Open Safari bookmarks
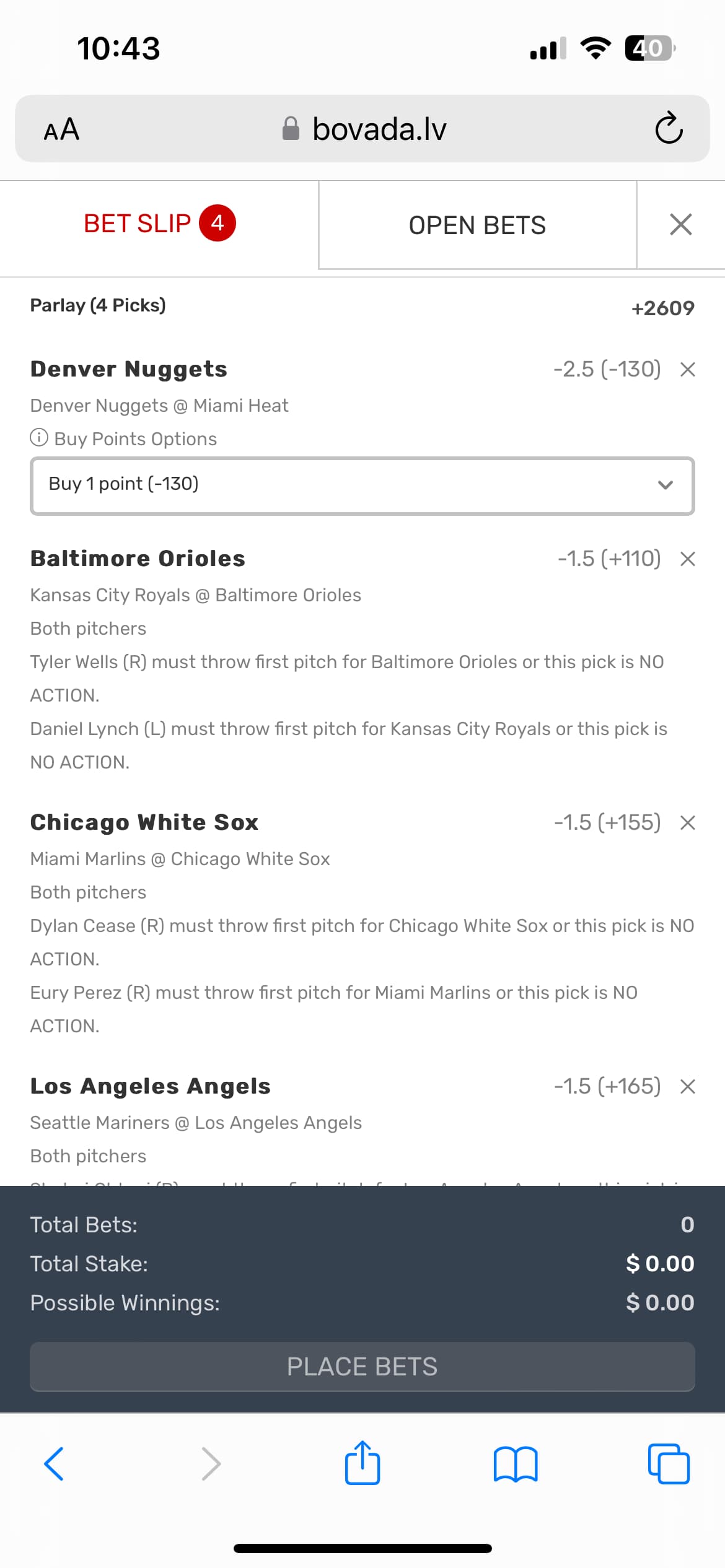The image size is (725, 1568). pyautogui.click(x=516, y=1464)
